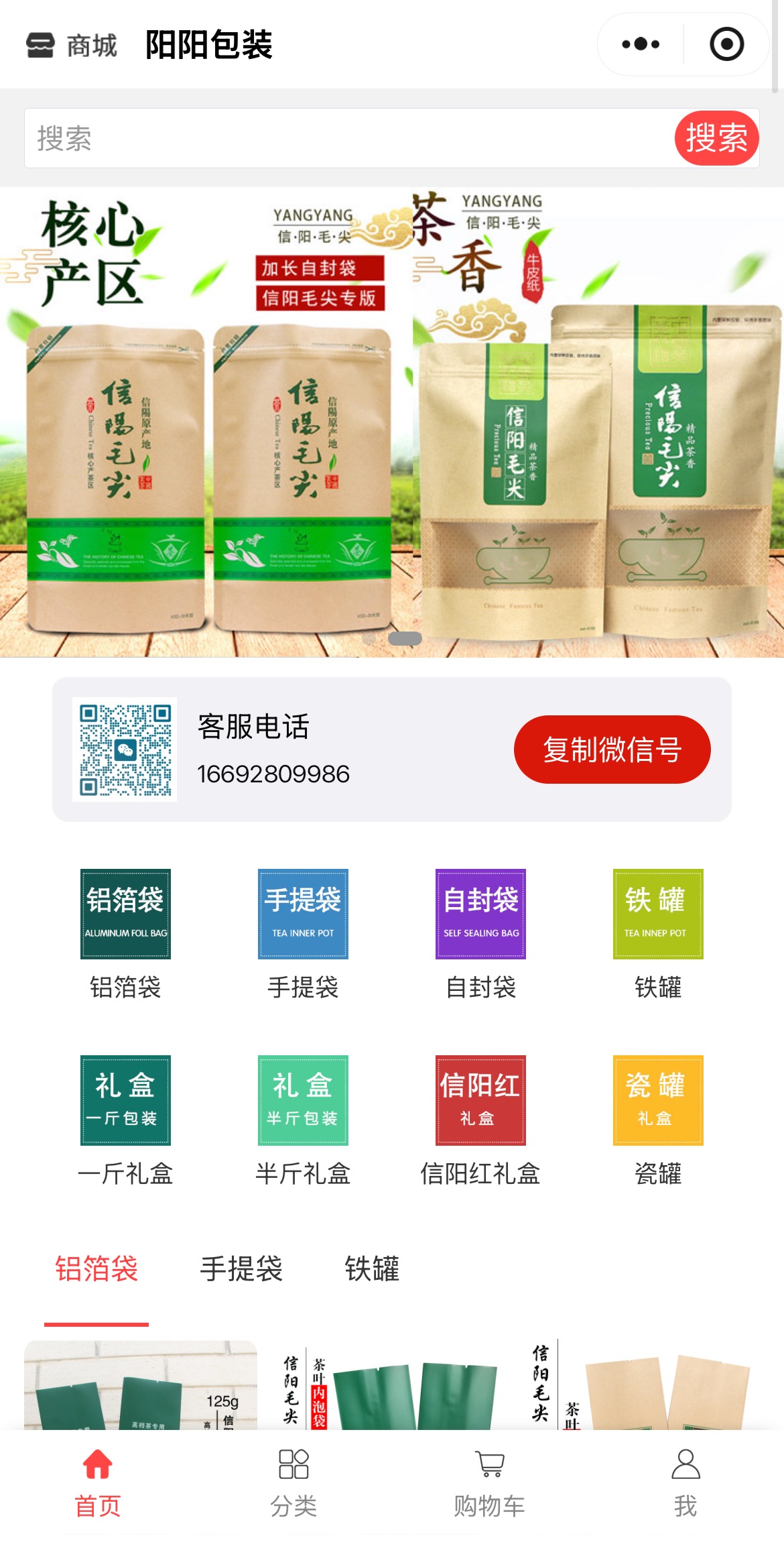
Task: Switch to the 铁罐 product tab
Action: 372,1269
